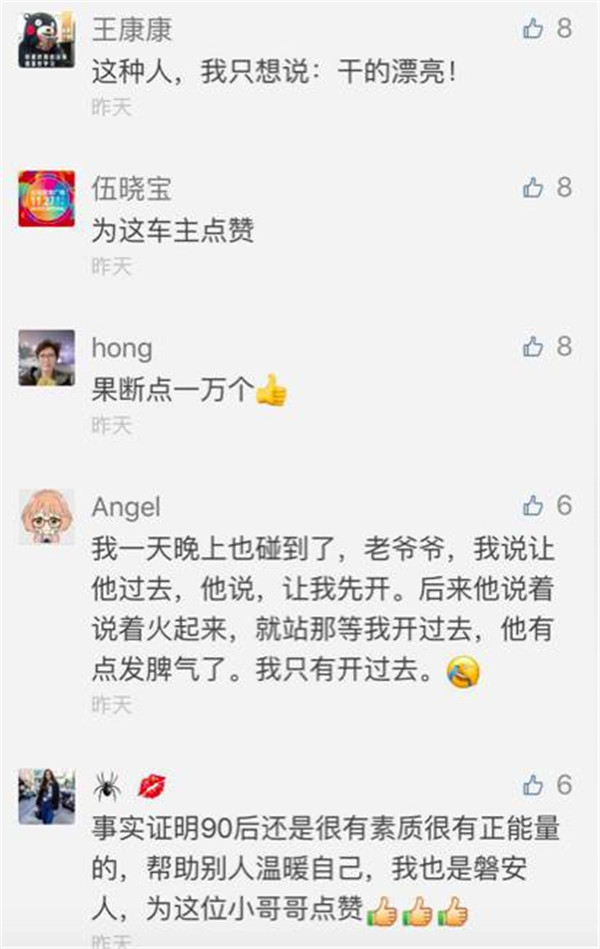Open Angel's profile avatar
Viewport: 600px width, 949px height.
pyautogui.click(x=46, y=517)
